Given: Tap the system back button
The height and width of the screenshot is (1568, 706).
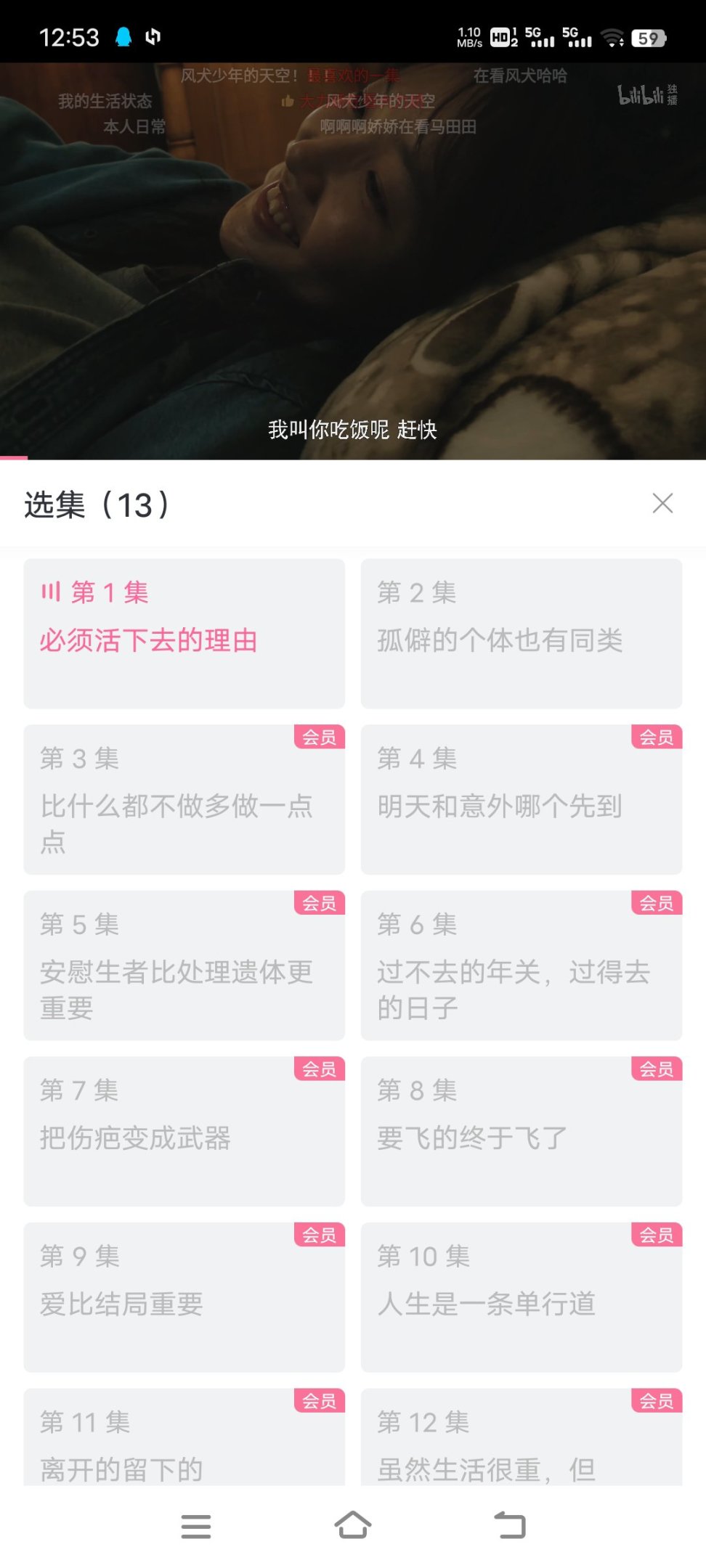Looking at the screenshot, I should pyautogui.click(x=510, y=1525).
